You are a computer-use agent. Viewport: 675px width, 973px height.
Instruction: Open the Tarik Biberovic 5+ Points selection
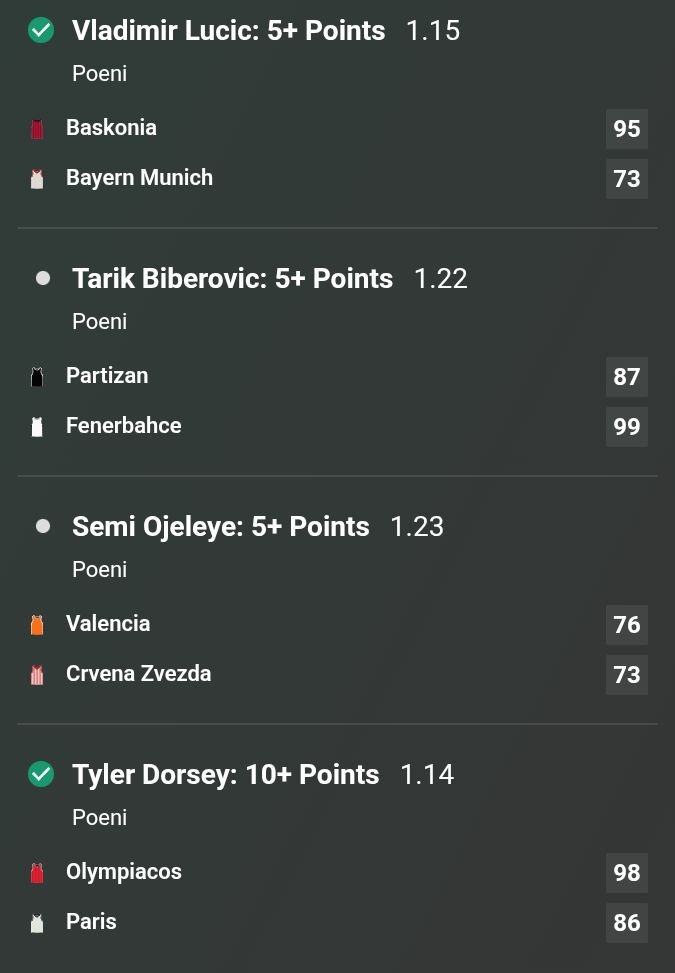pyautogui.click(x=232, y=279)
